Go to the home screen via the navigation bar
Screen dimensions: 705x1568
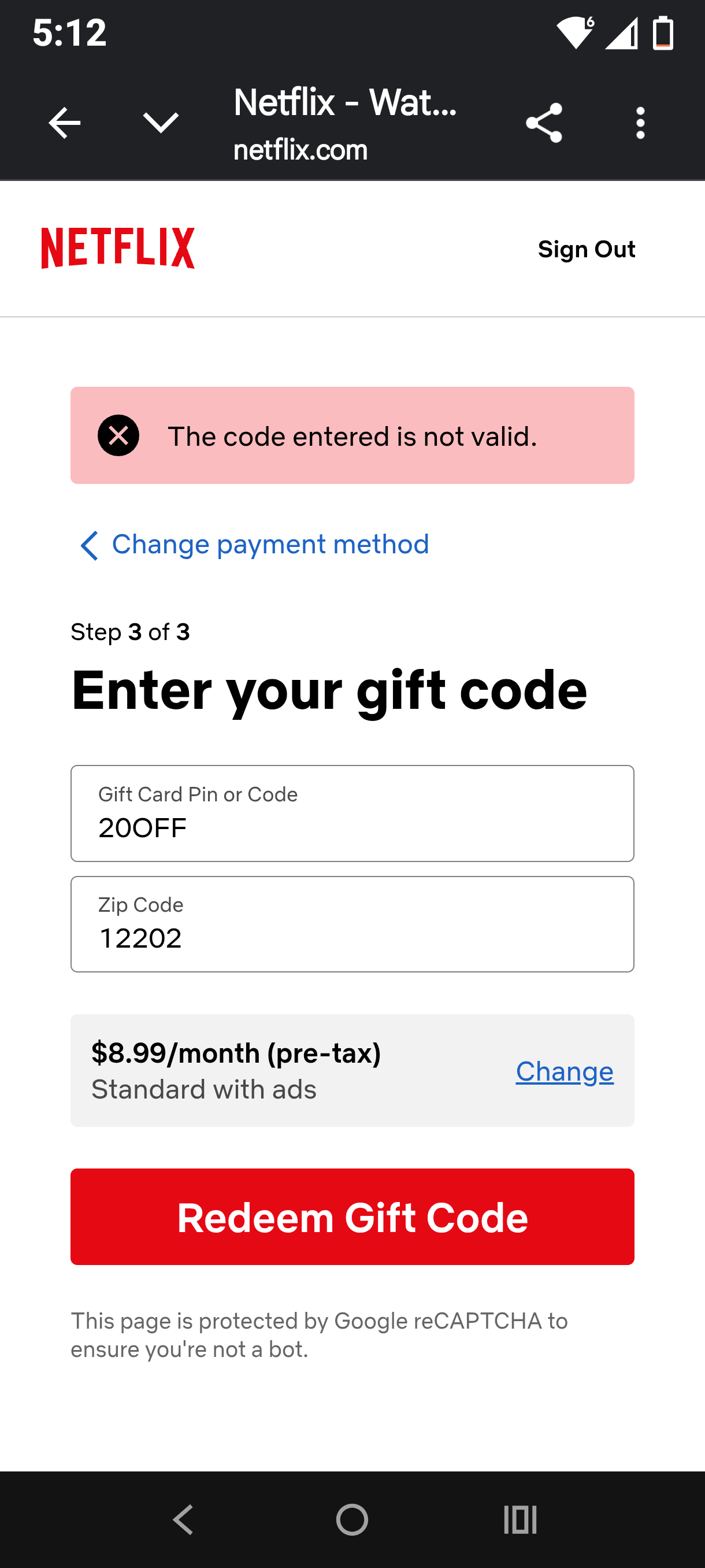point(352,1519)
